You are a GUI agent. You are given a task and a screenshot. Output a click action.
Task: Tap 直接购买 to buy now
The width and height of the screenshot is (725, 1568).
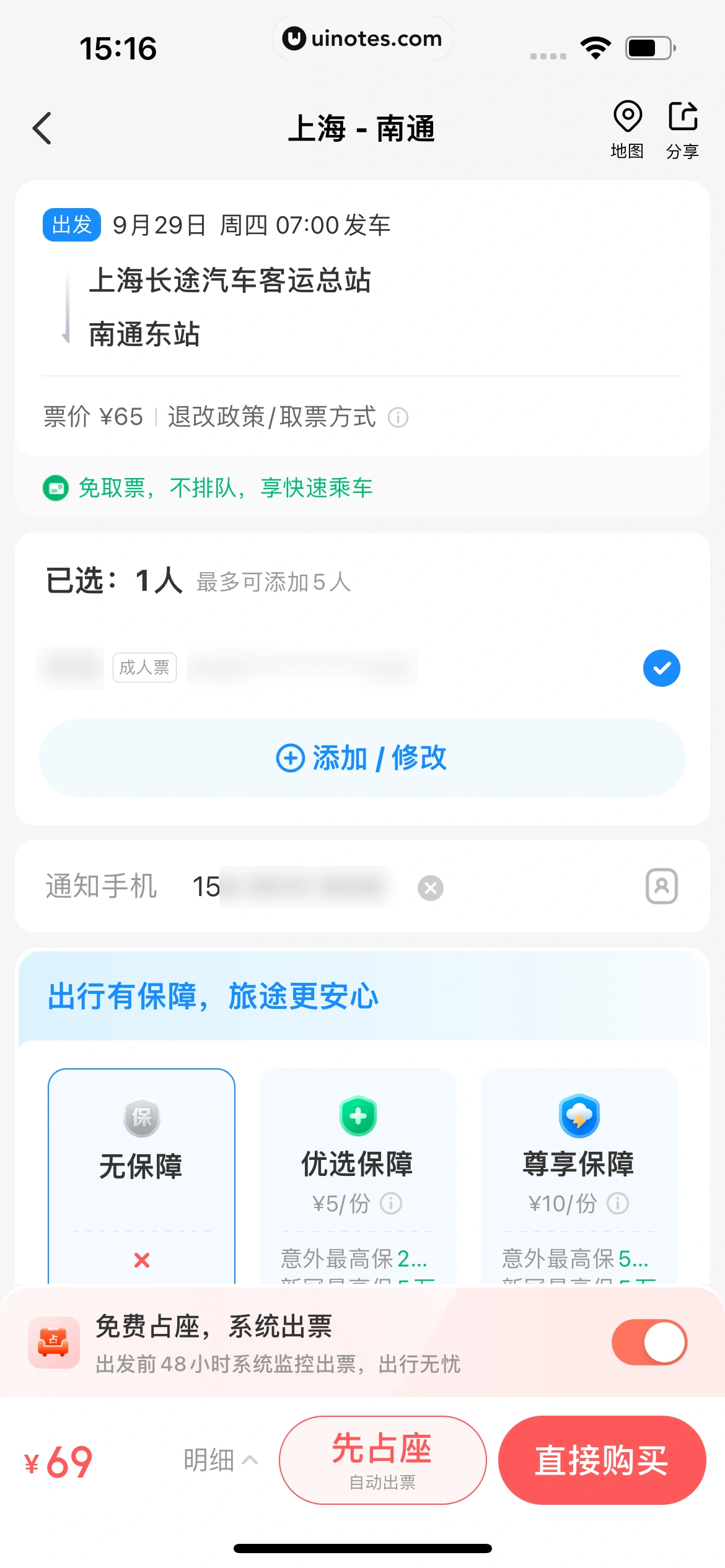[x=602, y=1460]
